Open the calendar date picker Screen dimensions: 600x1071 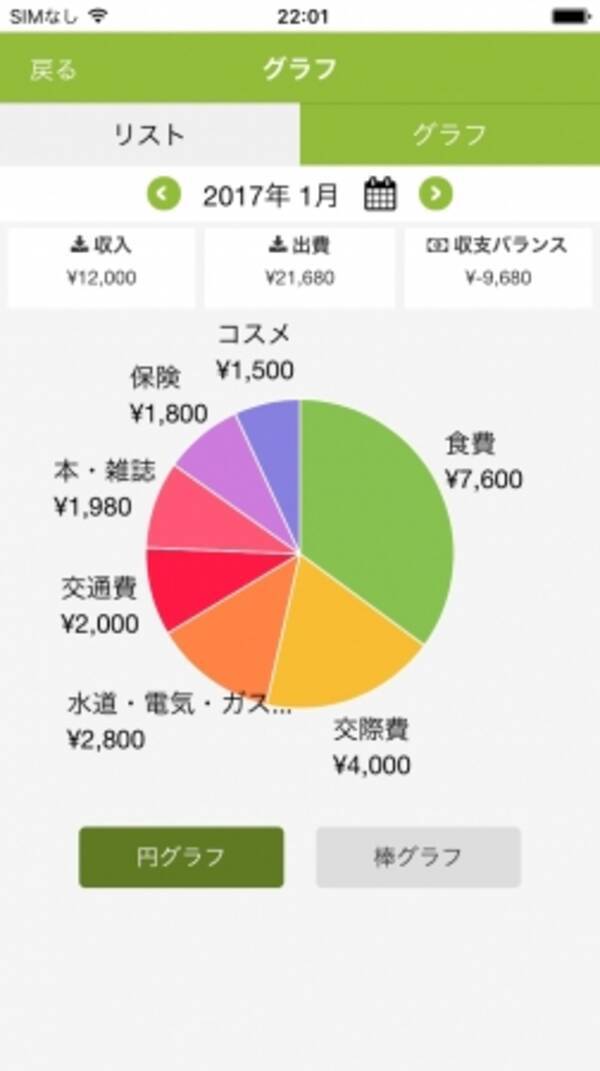[x=380, y=194]
